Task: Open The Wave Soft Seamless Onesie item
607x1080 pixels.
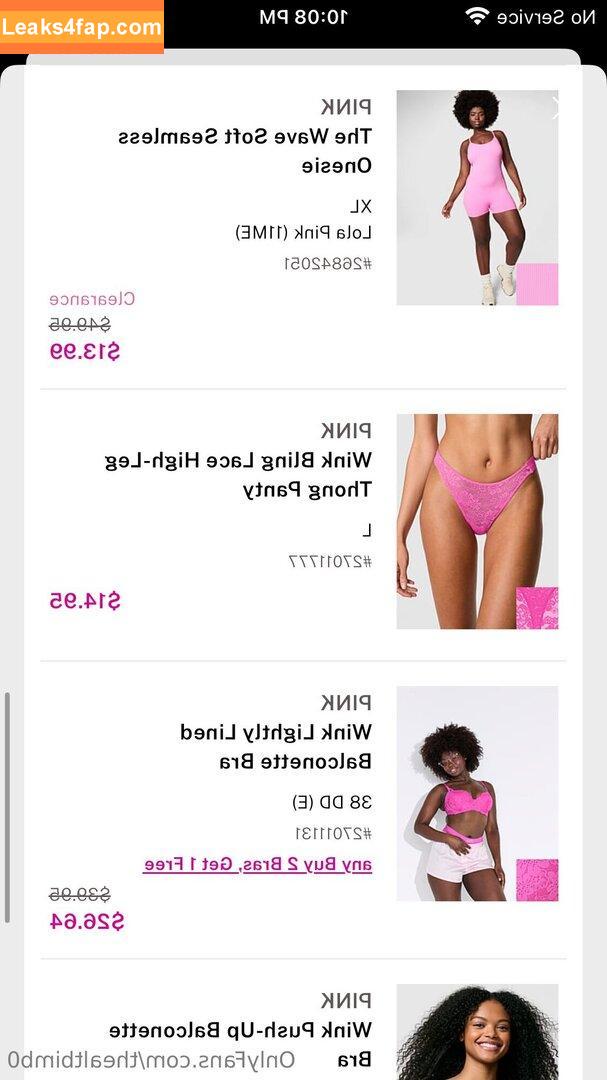Action: 246,151
